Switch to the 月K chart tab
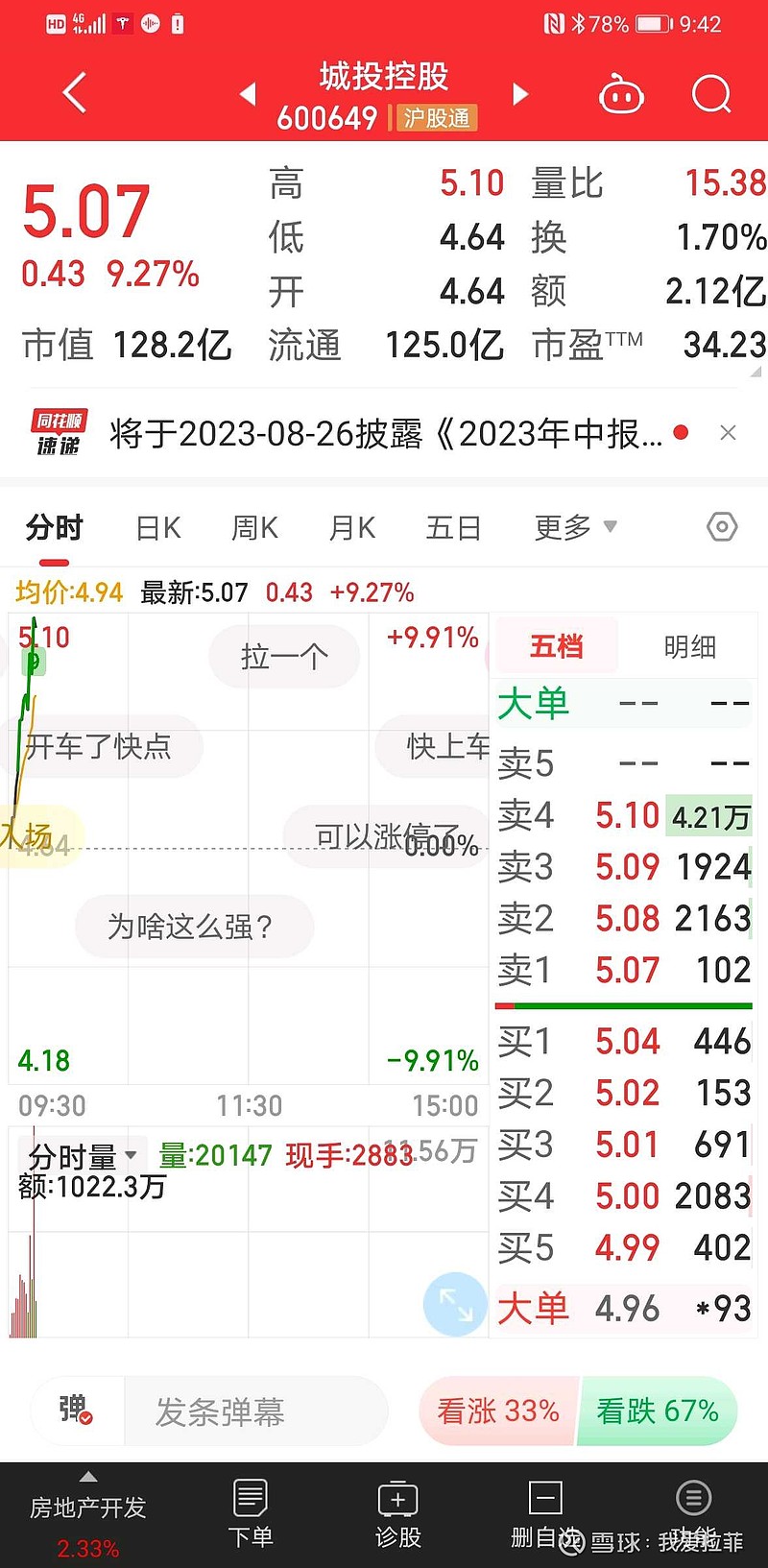768x1568 pixels. (x=351, y=528)
